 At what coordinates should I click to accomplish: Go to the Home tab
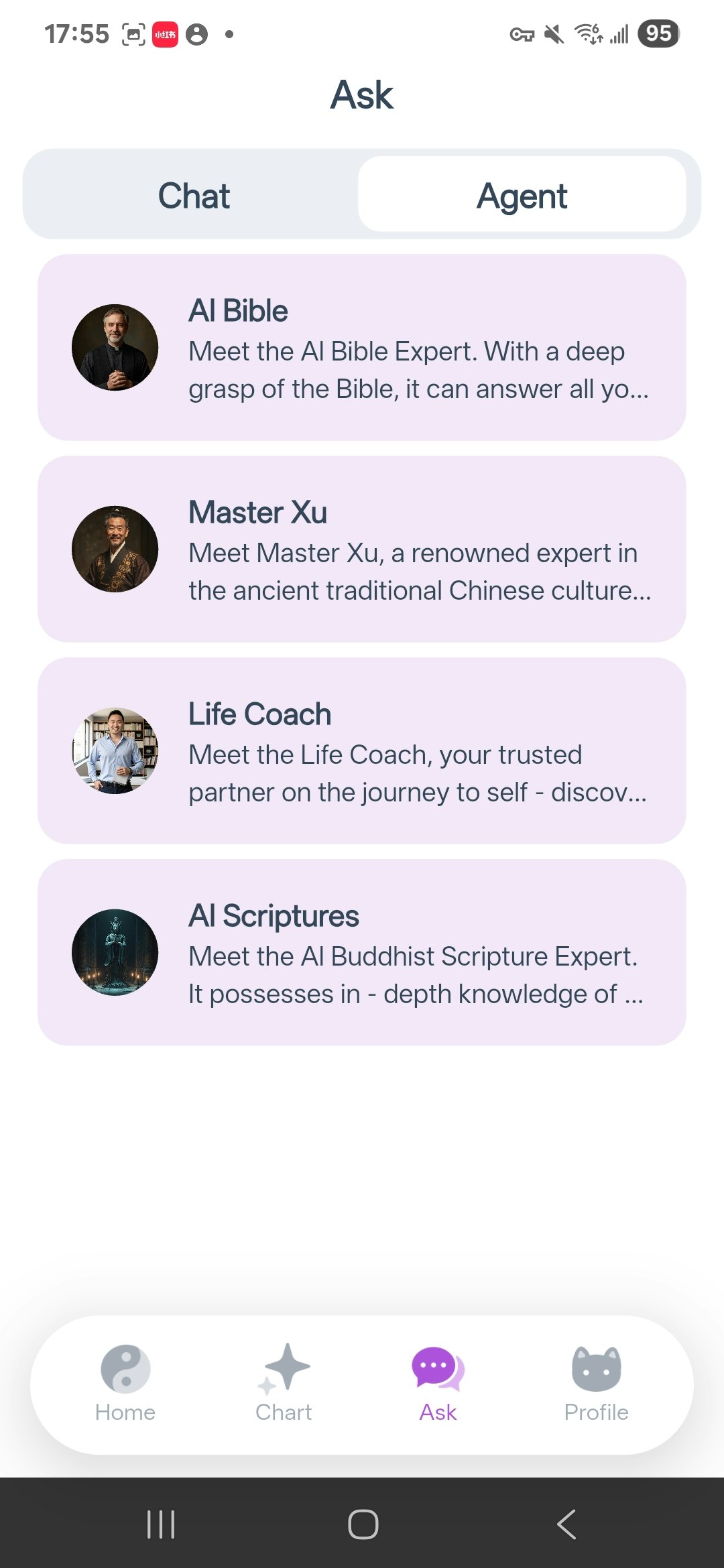click(125, 1383)
